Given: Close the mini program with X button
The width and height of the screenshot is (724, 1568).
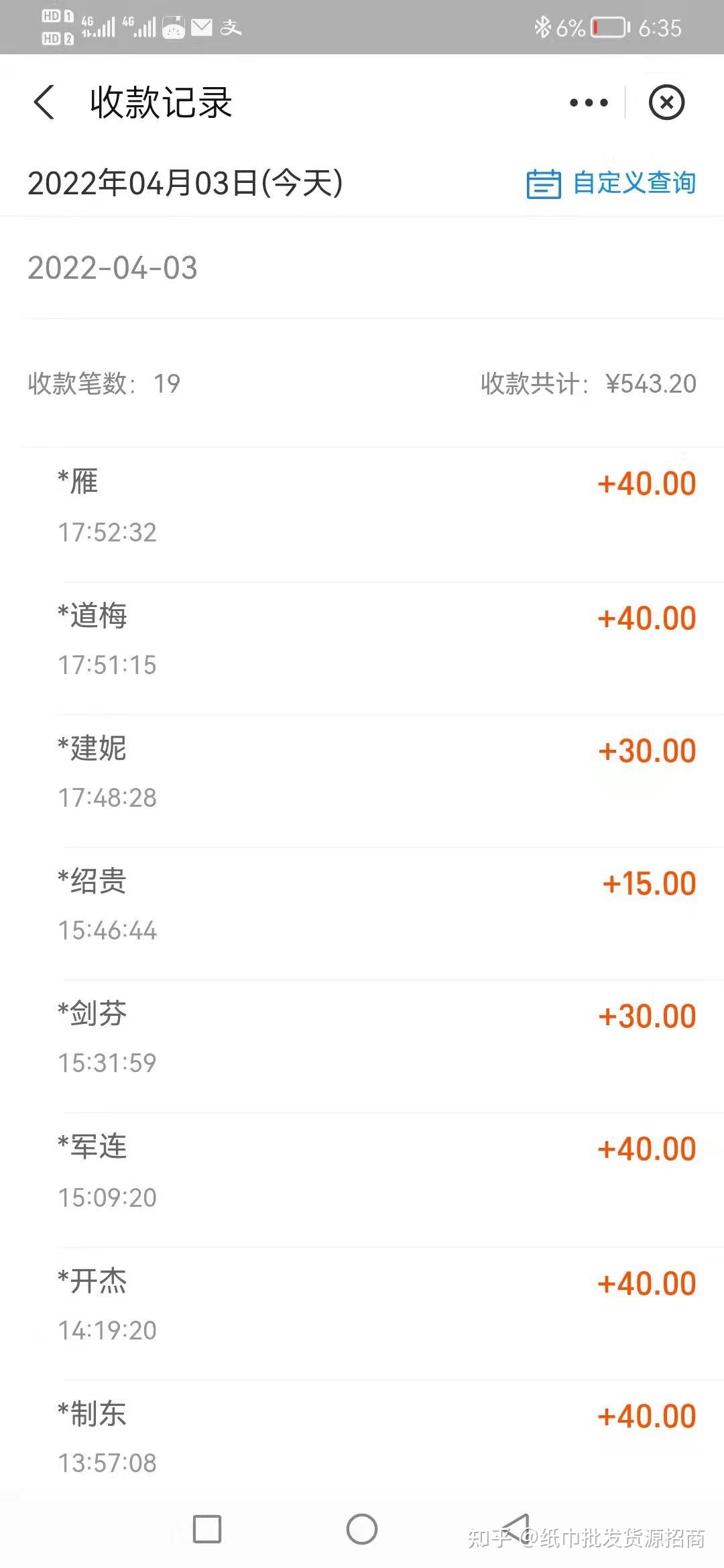Looking at the screenshot, I should 666,103.
